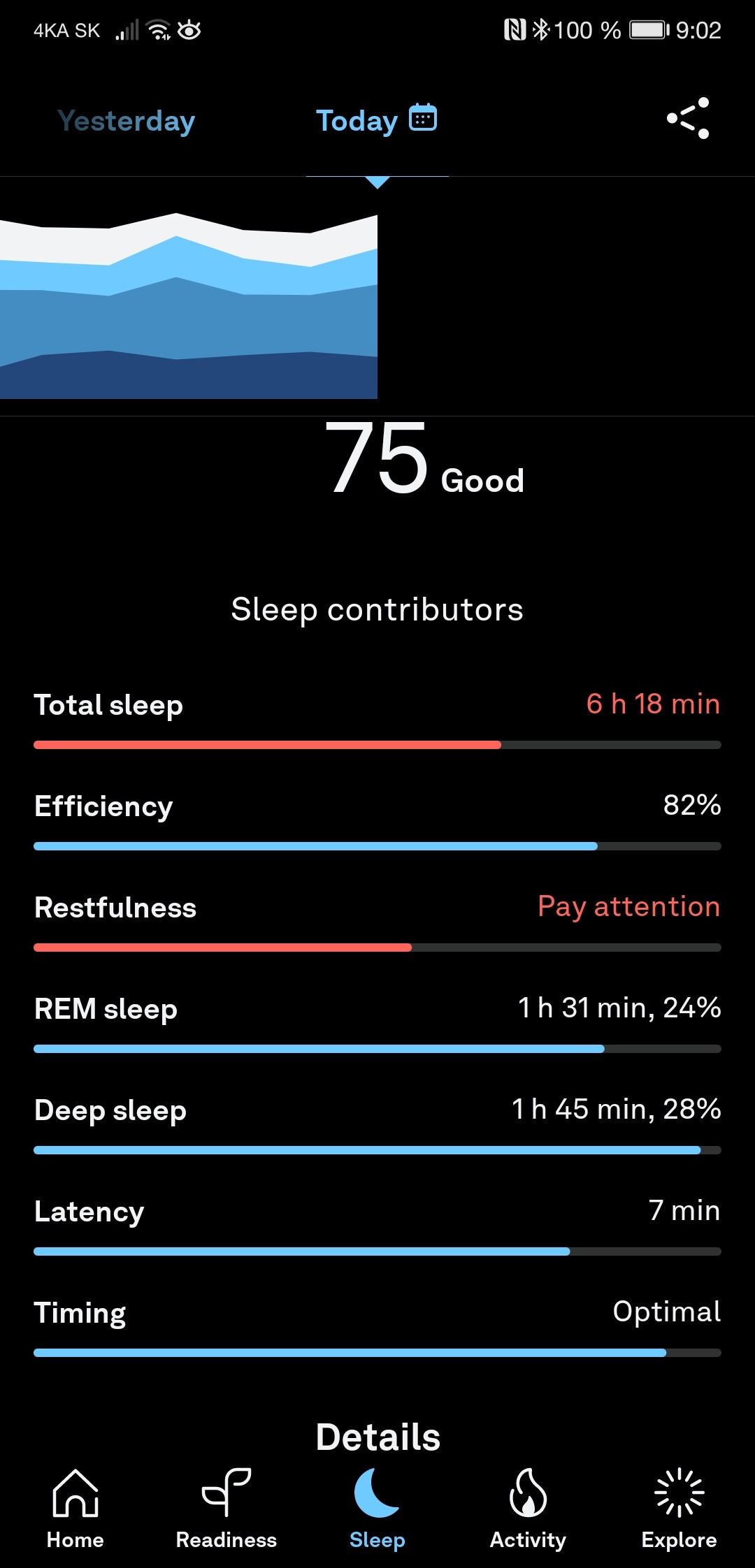
Task: Open REM sleep contributor row
Action: point(377,1022)
